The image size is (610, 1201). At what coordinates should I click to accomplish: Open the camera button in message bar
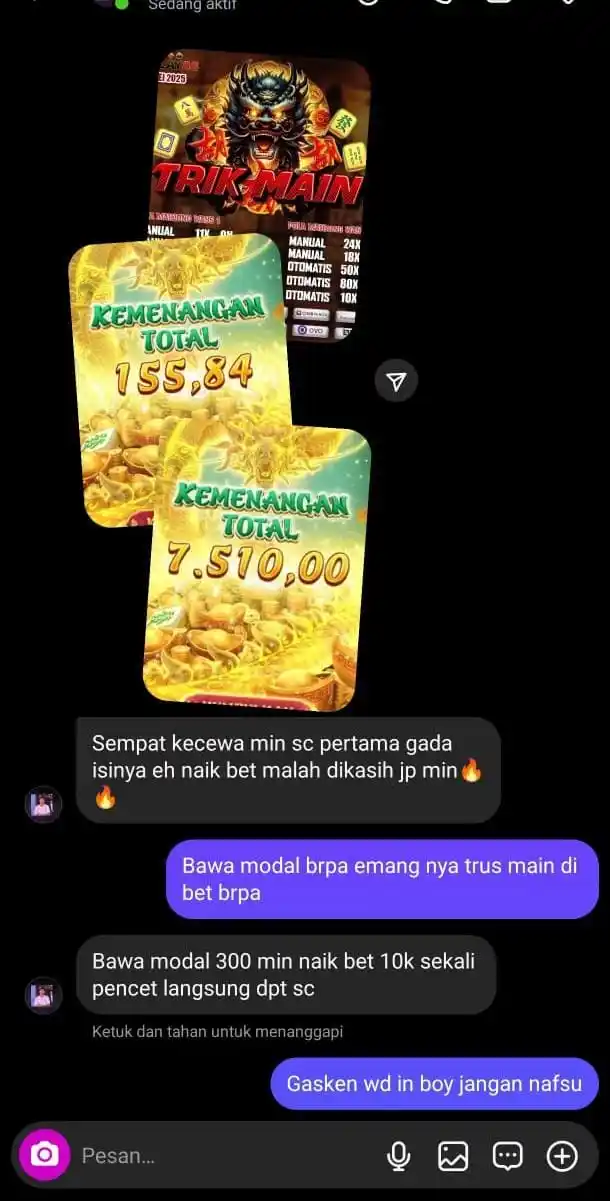point(44,1155)
